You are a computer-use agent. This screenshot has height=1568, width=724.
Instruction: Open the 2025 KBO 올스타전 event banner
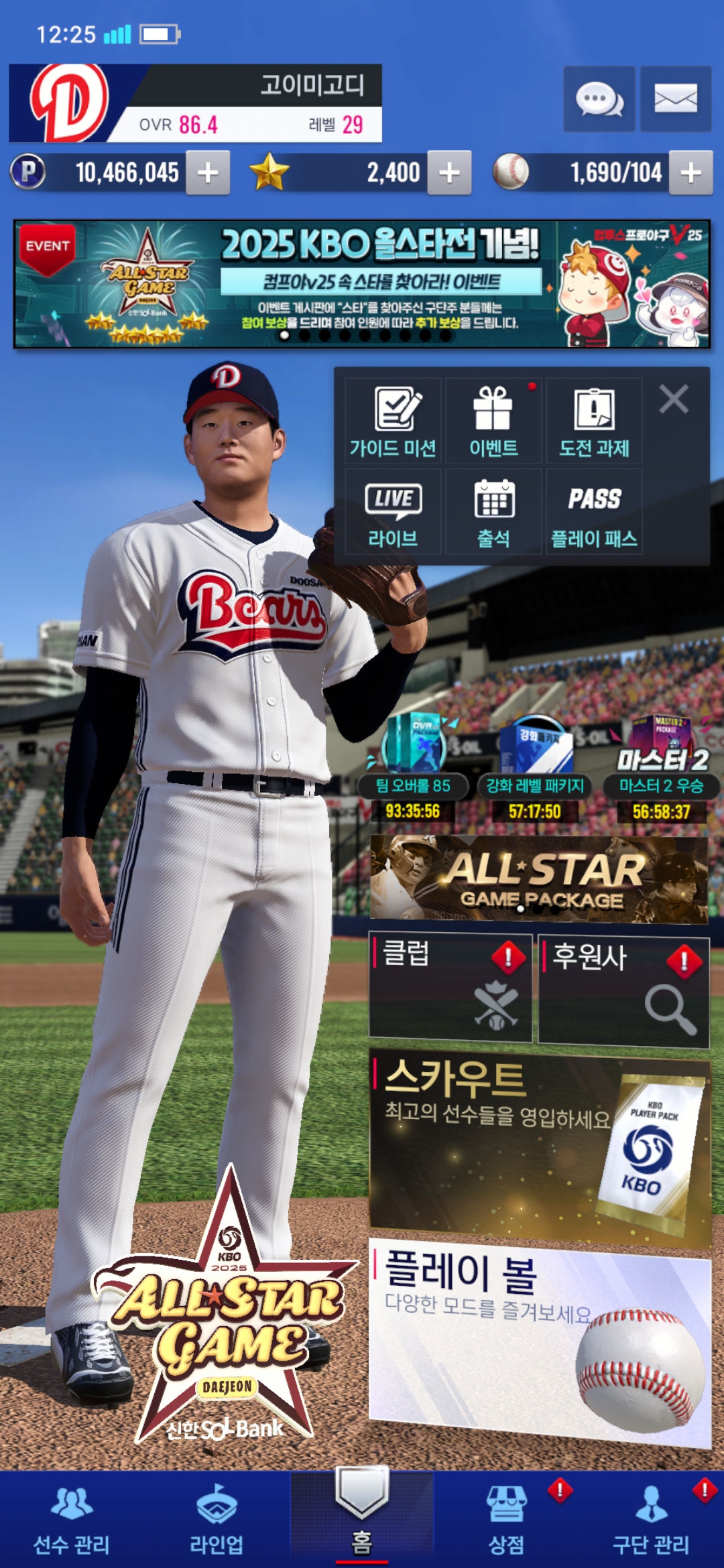pos(362,284)
